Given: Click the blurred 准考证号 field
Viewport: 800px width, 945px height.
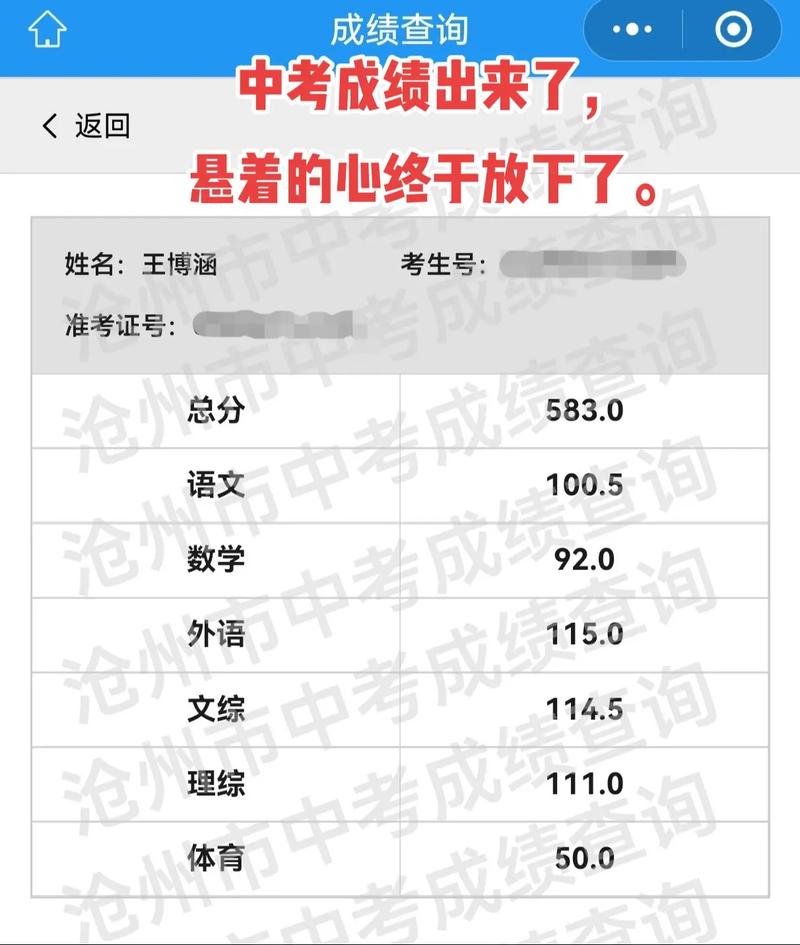Looking at the screenshot, I should click(x=270, y=325).
